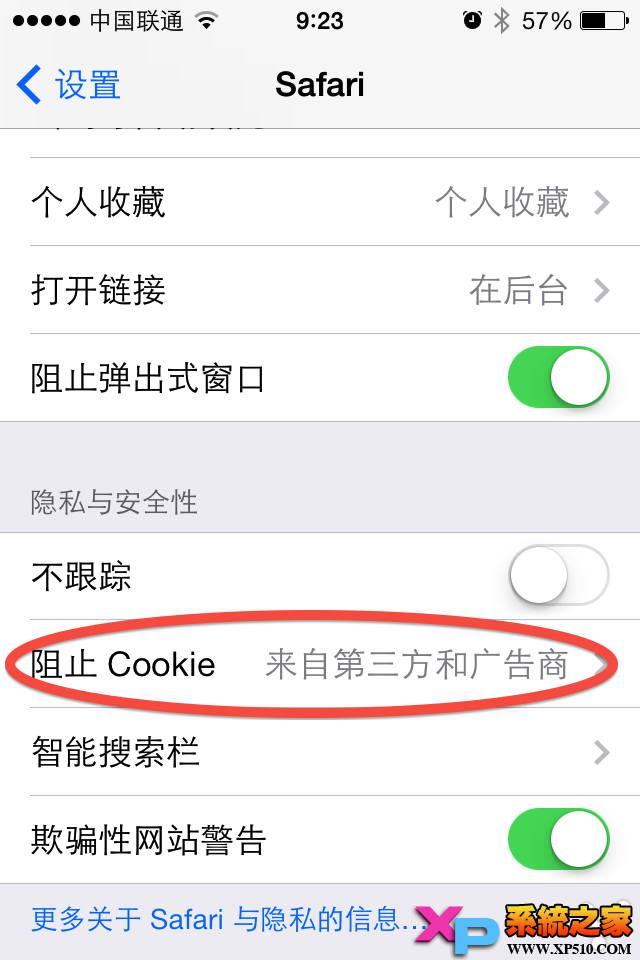
Task: Open 智能搜索栏 settings
Action: point(320,752)
